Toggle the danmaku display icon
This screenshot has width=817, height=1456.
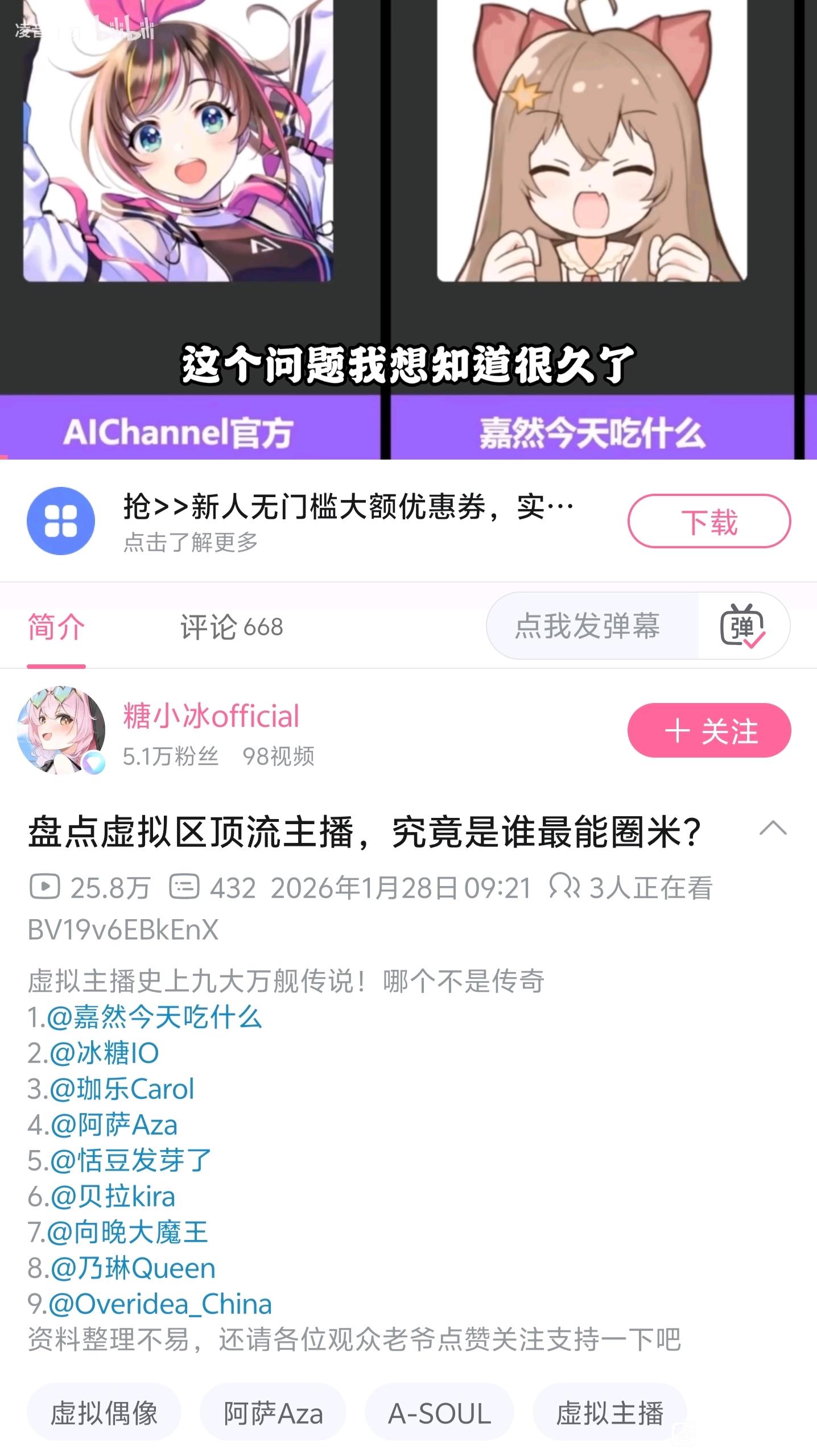click(x=742, y=626)
